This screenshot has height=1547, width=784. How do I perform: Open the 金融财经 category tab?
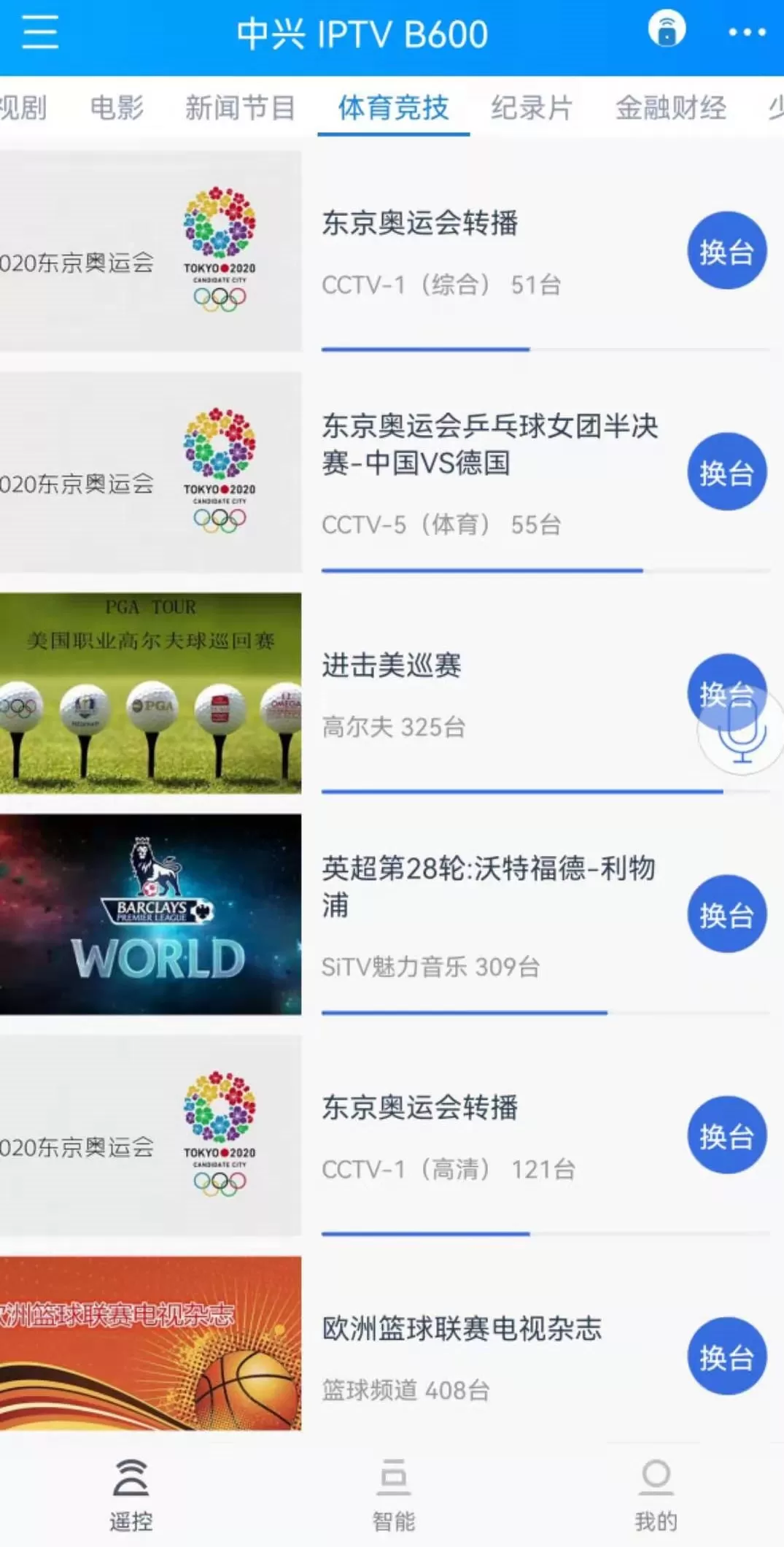coord(670,108)
